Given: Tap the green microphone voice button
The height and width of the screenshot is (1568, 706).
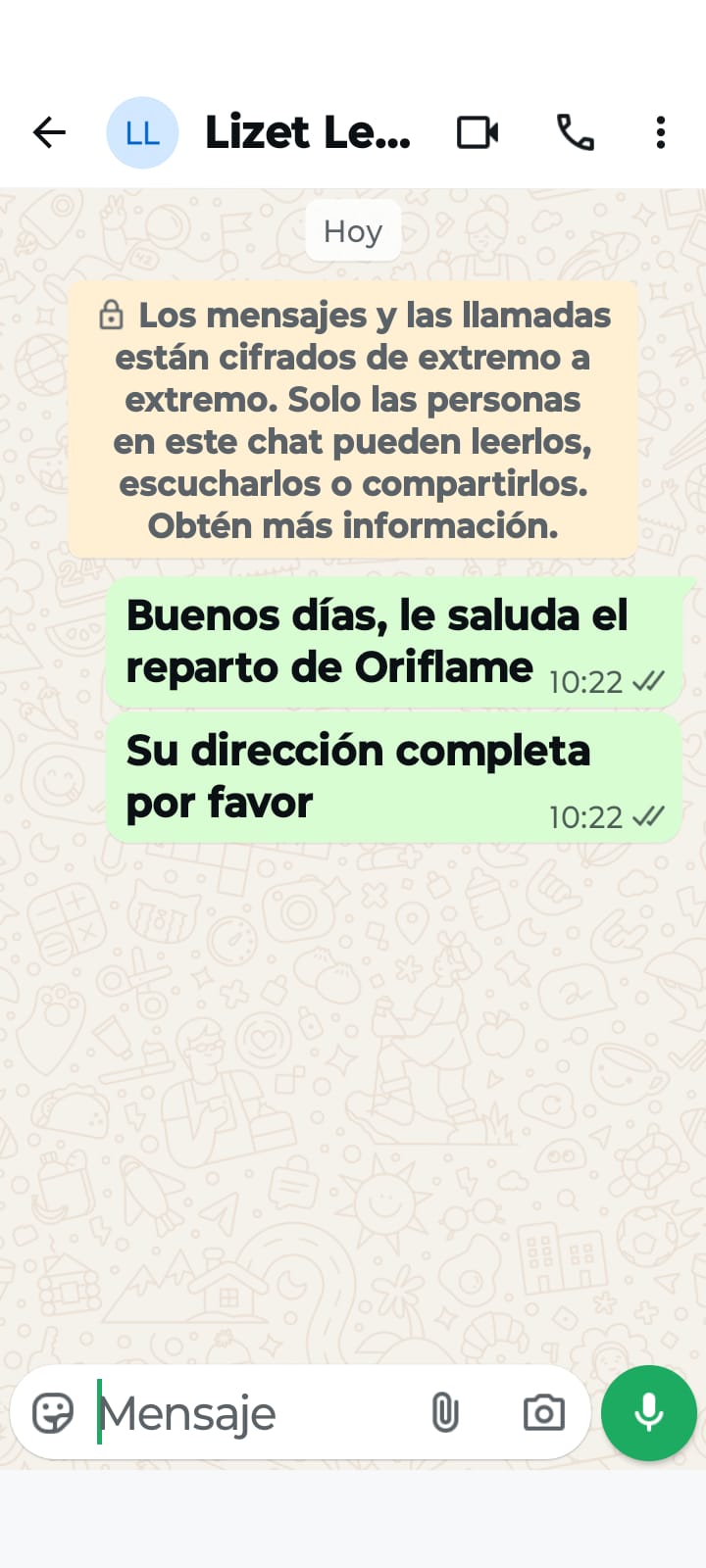Looking at the screenshot, I should click(x=648, y=1413).
